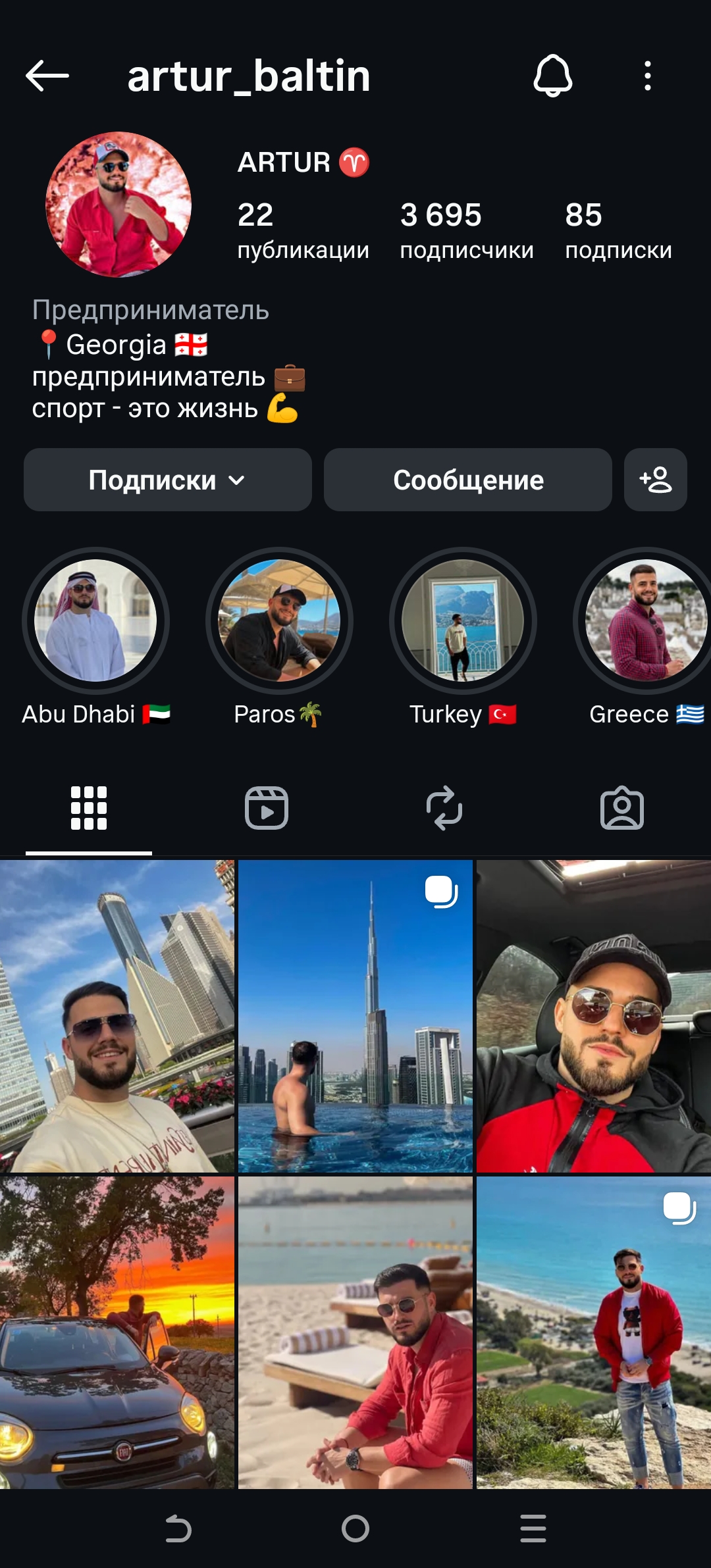The width and height of the screenshot is (711, 1568).
Task: Open the car selfie post with red jacket
Action: (594, 1016)
